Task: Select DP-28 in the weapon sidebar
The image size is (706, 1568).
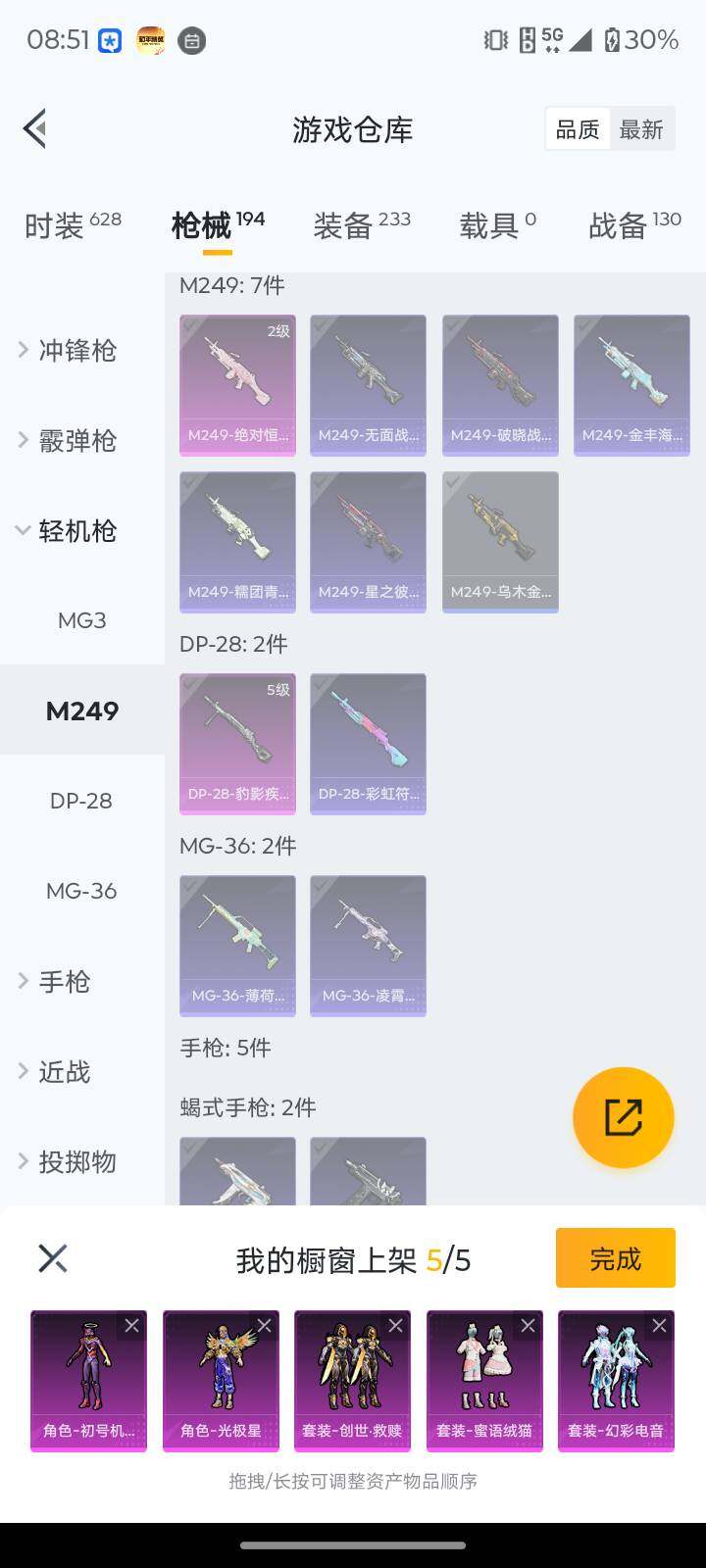Action: click(81, 801)
